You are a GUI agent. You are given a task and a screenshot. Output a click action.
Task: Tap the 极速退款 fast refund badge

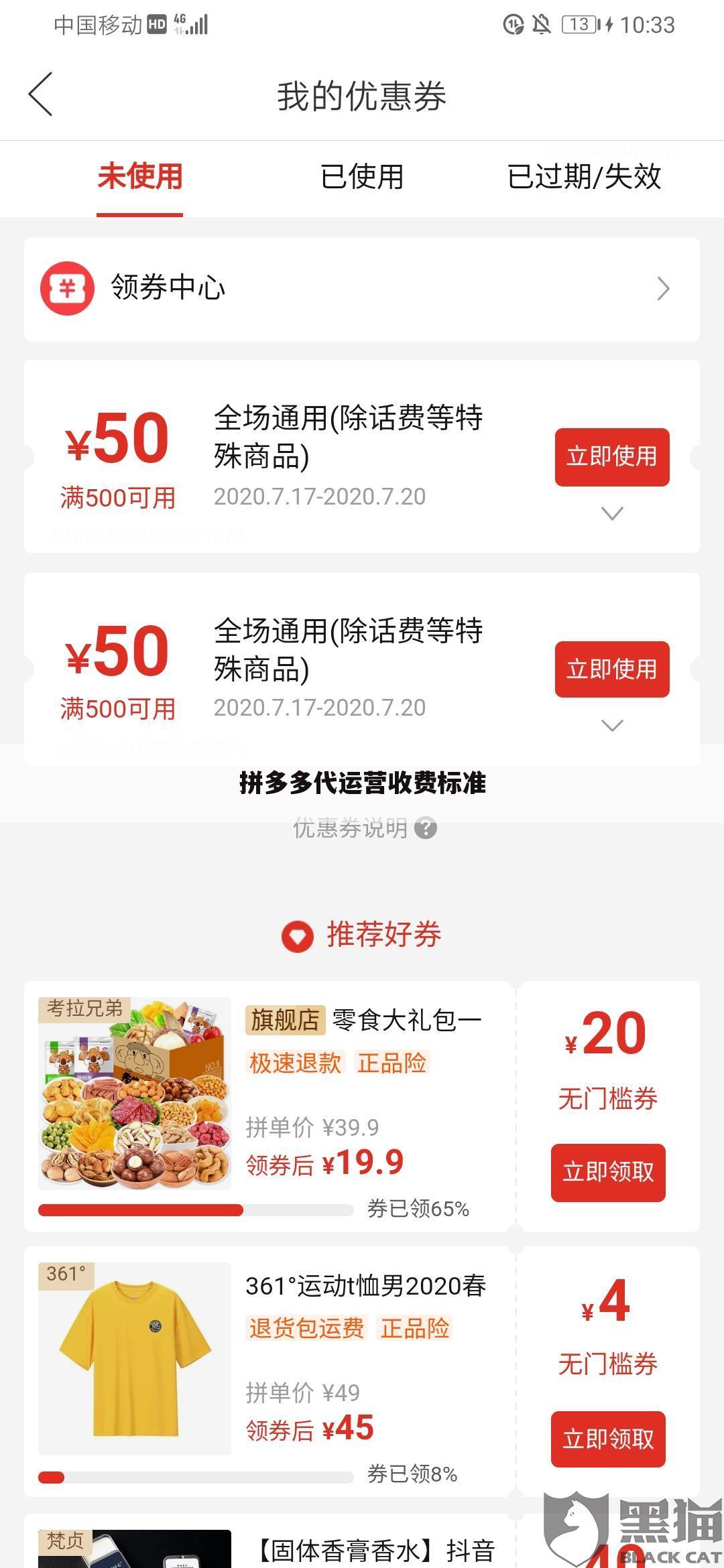point(296,1063)
